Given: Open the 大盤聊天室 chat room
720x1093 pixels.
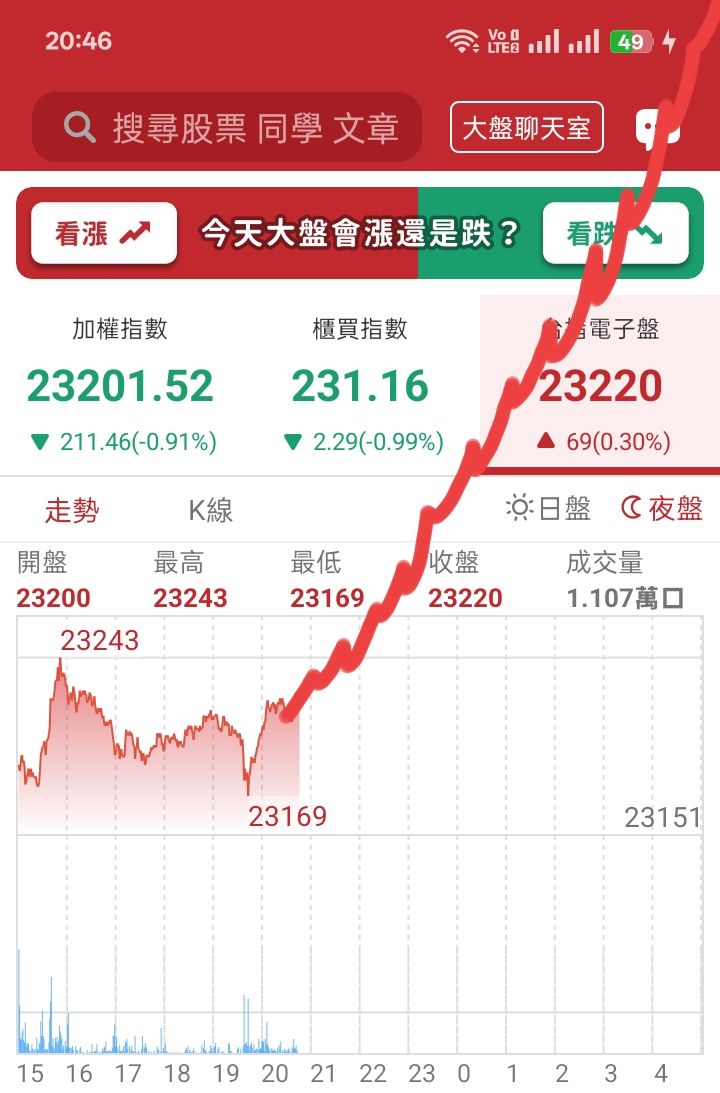Looking at the screenshot, I should coord(526,127).
